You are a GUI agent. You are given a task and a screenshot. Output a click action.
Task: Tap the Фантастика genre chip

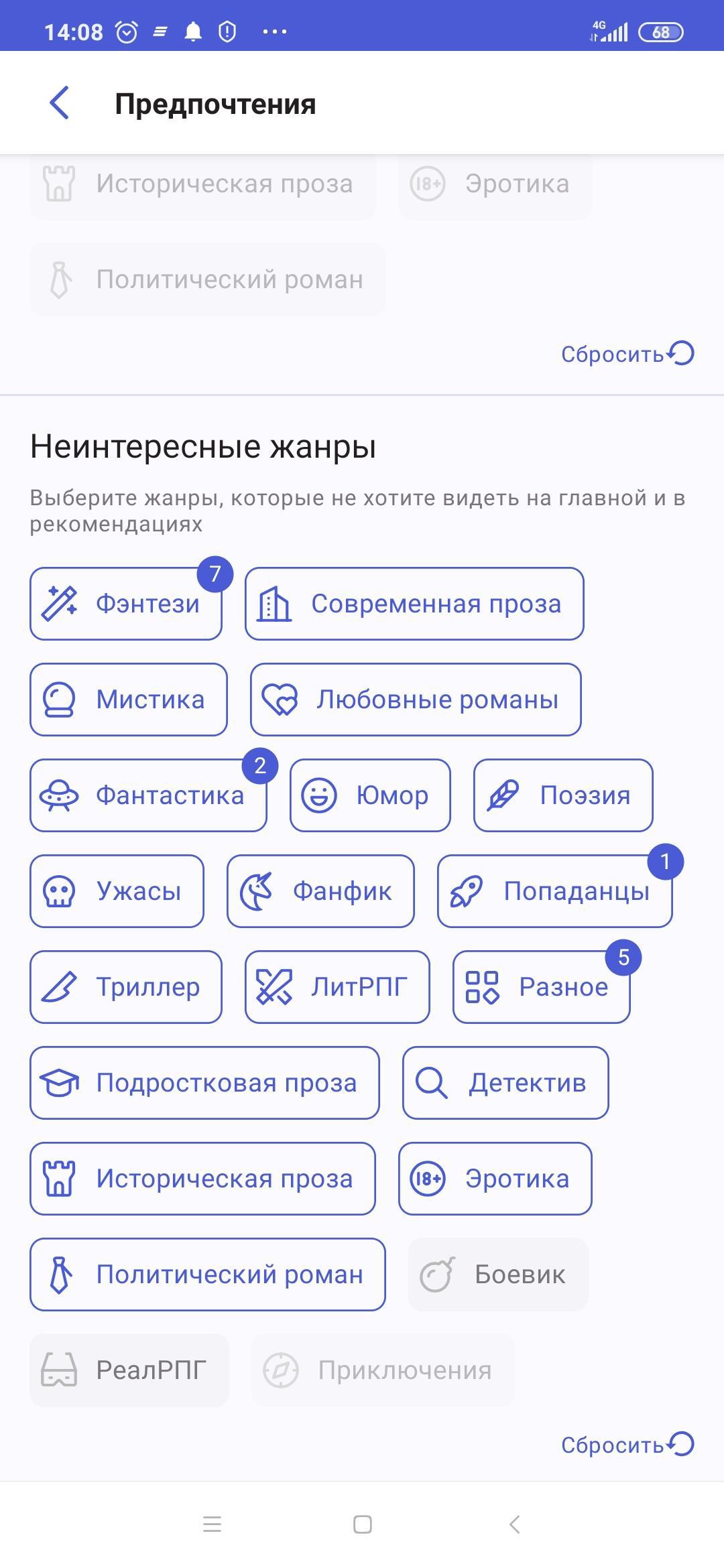click(148, 795)
